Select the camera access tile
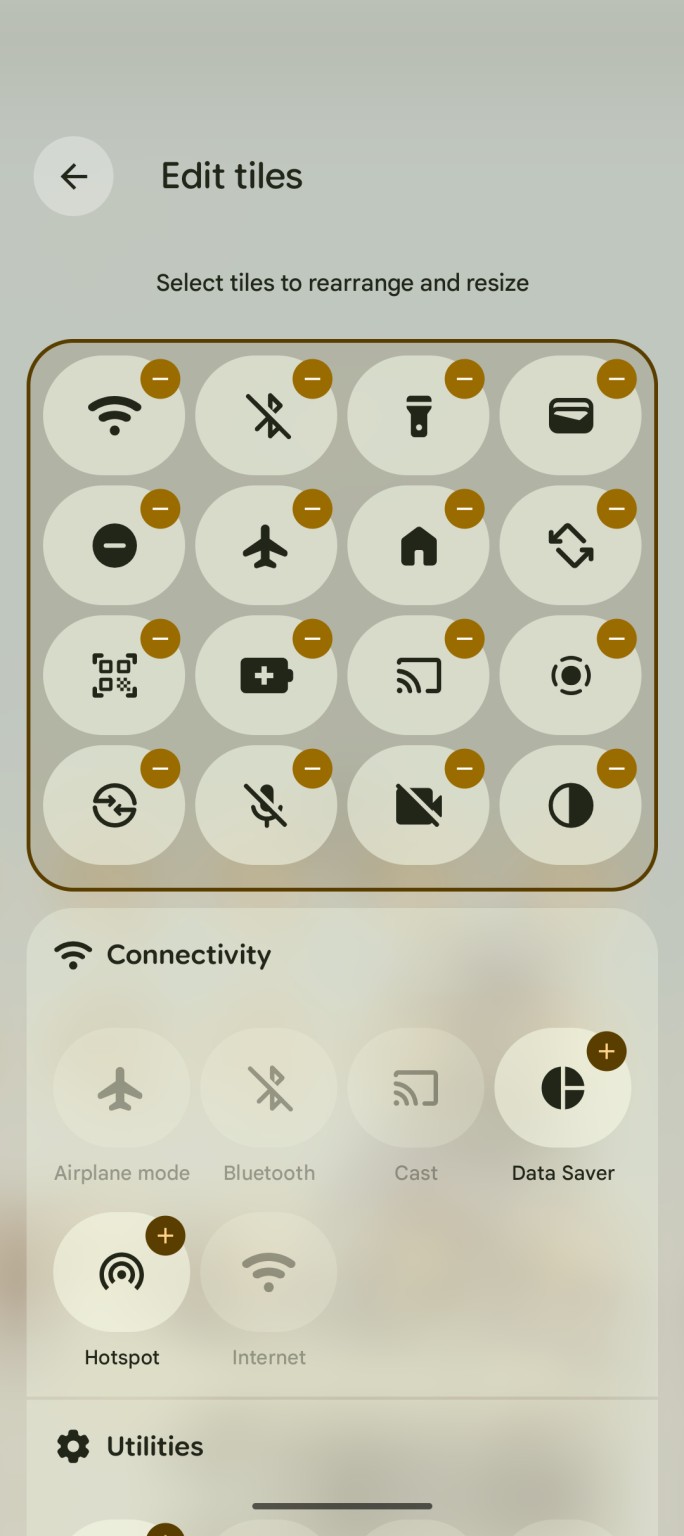Image resolution: width=684 pixels, height=1536 pixels. click(417, 806)
